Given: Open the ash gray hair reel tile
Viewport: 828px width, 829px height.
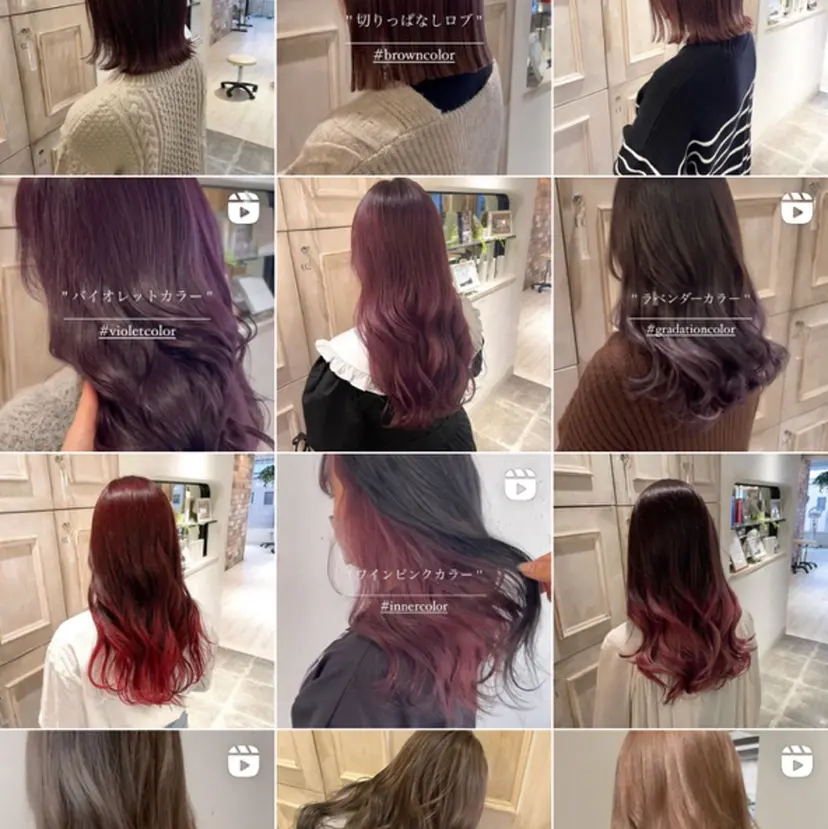Looking at the screenshot, I should 137,780.
